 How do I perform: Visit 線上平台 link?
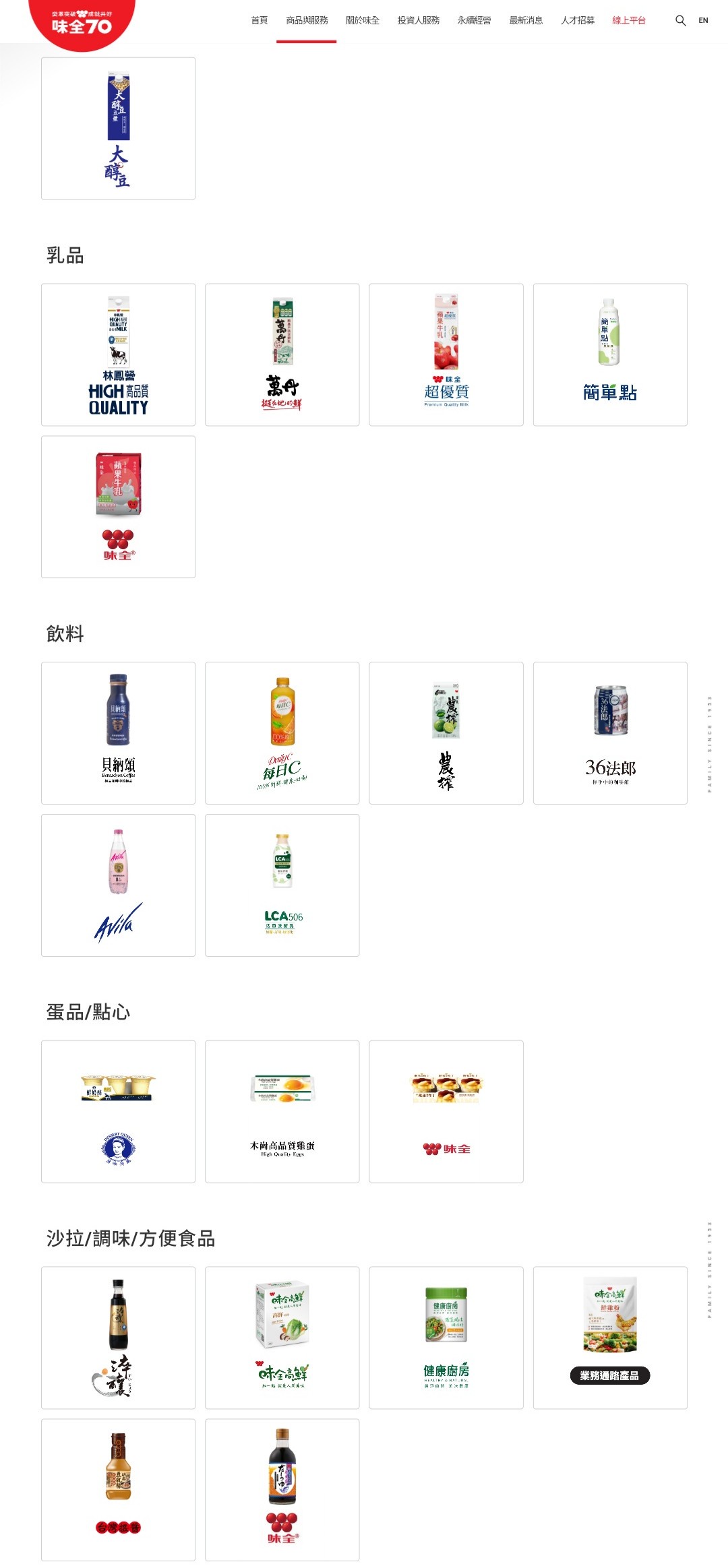click(628, 21)
